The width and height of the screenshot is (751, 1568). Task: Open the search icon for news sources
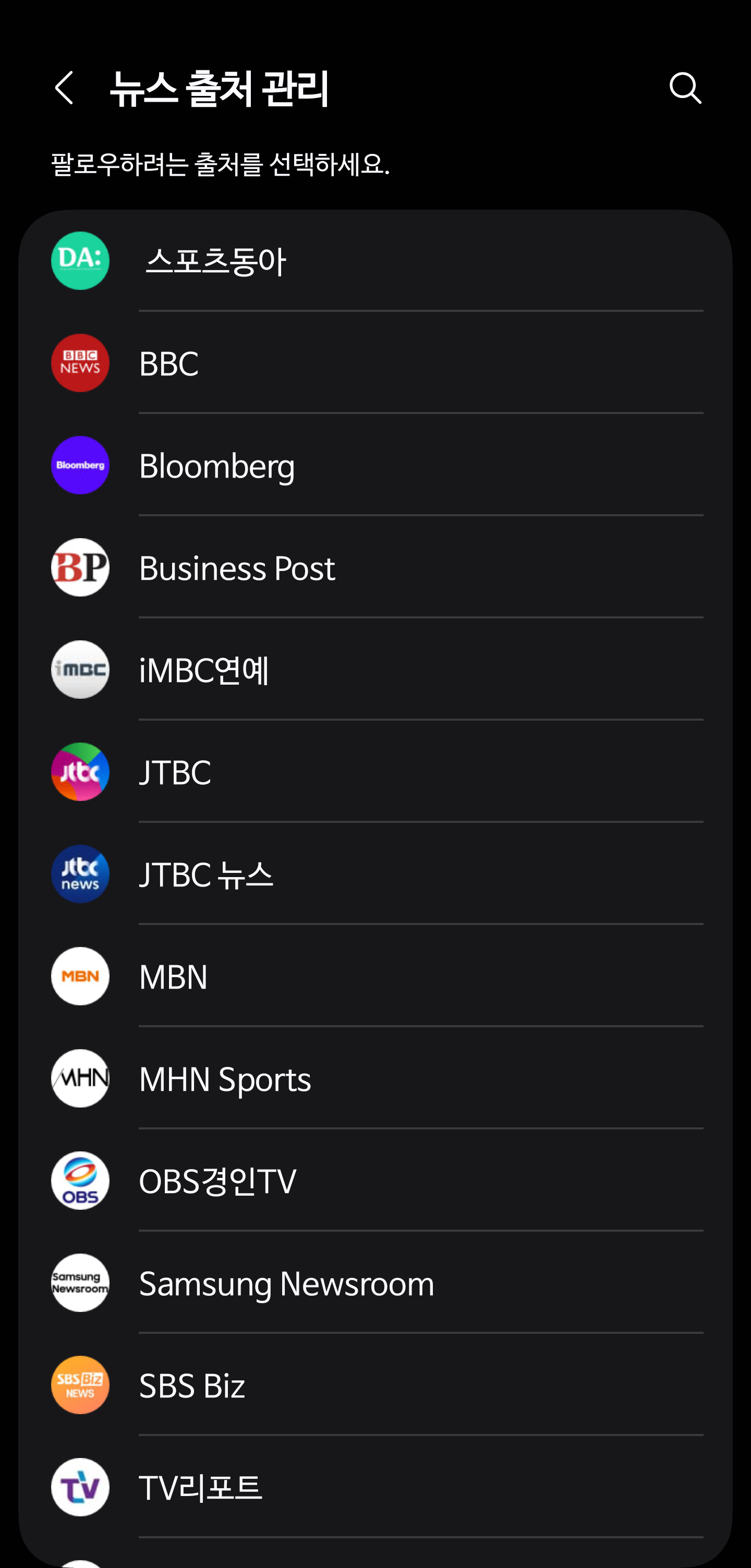click(685, 88)
